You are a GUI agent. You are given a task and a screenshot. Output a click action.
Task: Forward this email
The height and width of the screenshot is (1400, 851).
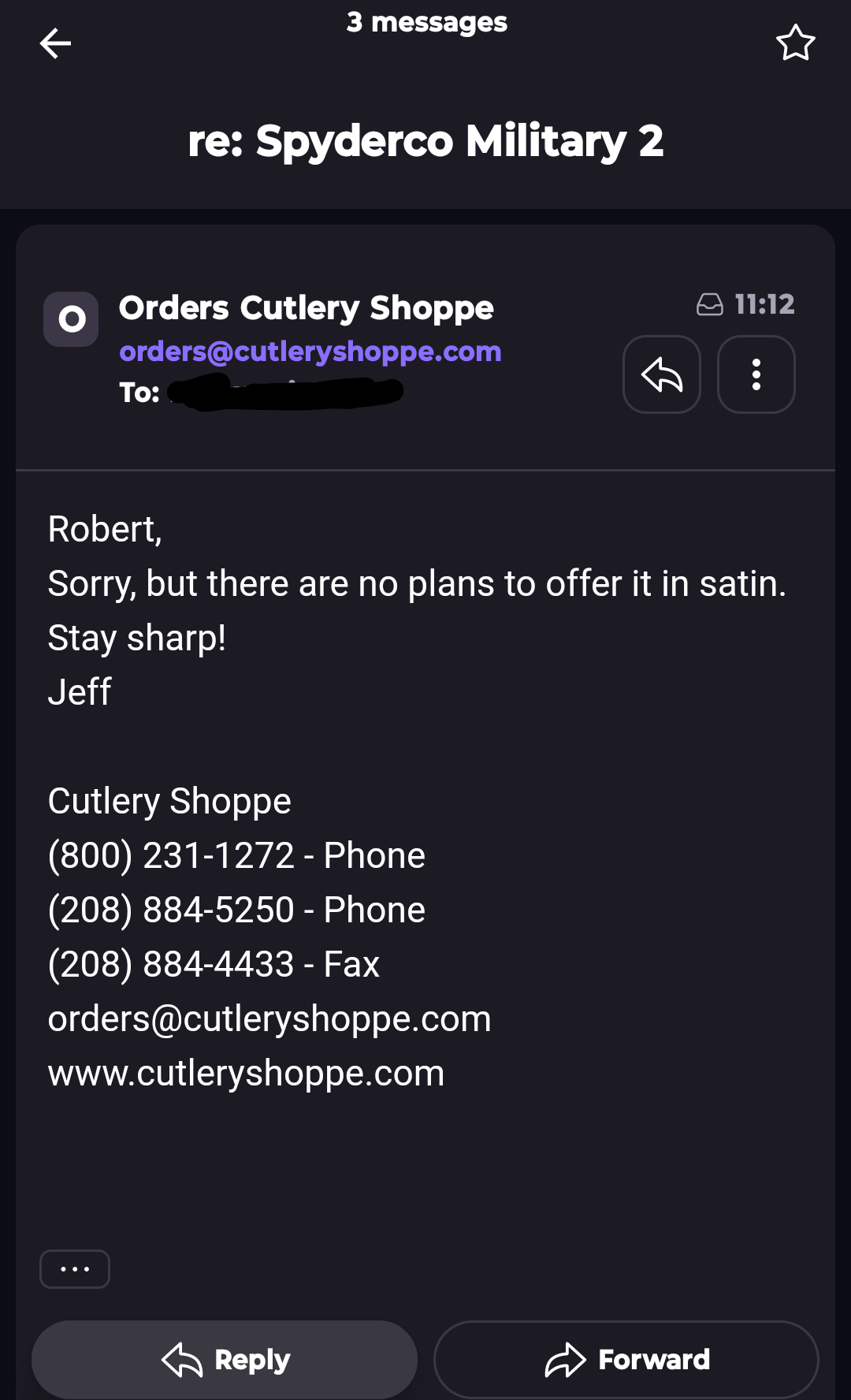tap(626, 1360)
